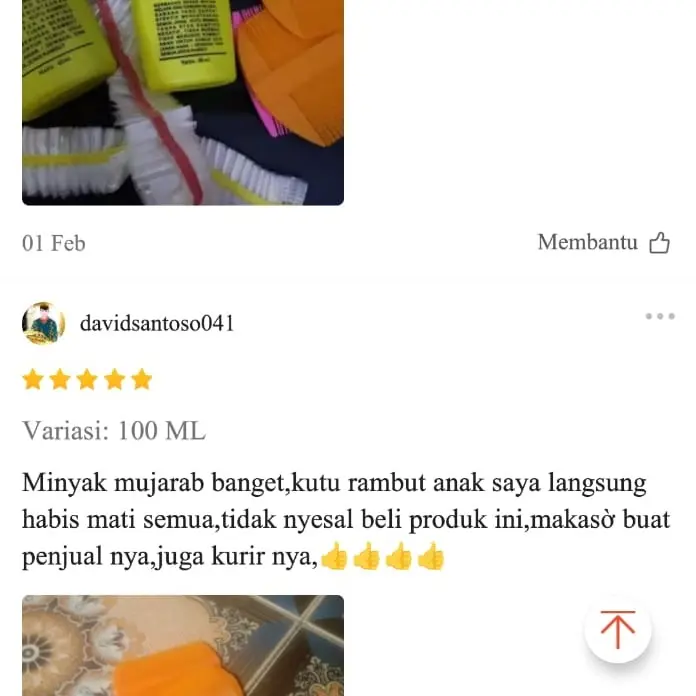This screenshot has height=696, width=696.
Task: Open the yellow bottles review photo
Action: pos(183,102)
